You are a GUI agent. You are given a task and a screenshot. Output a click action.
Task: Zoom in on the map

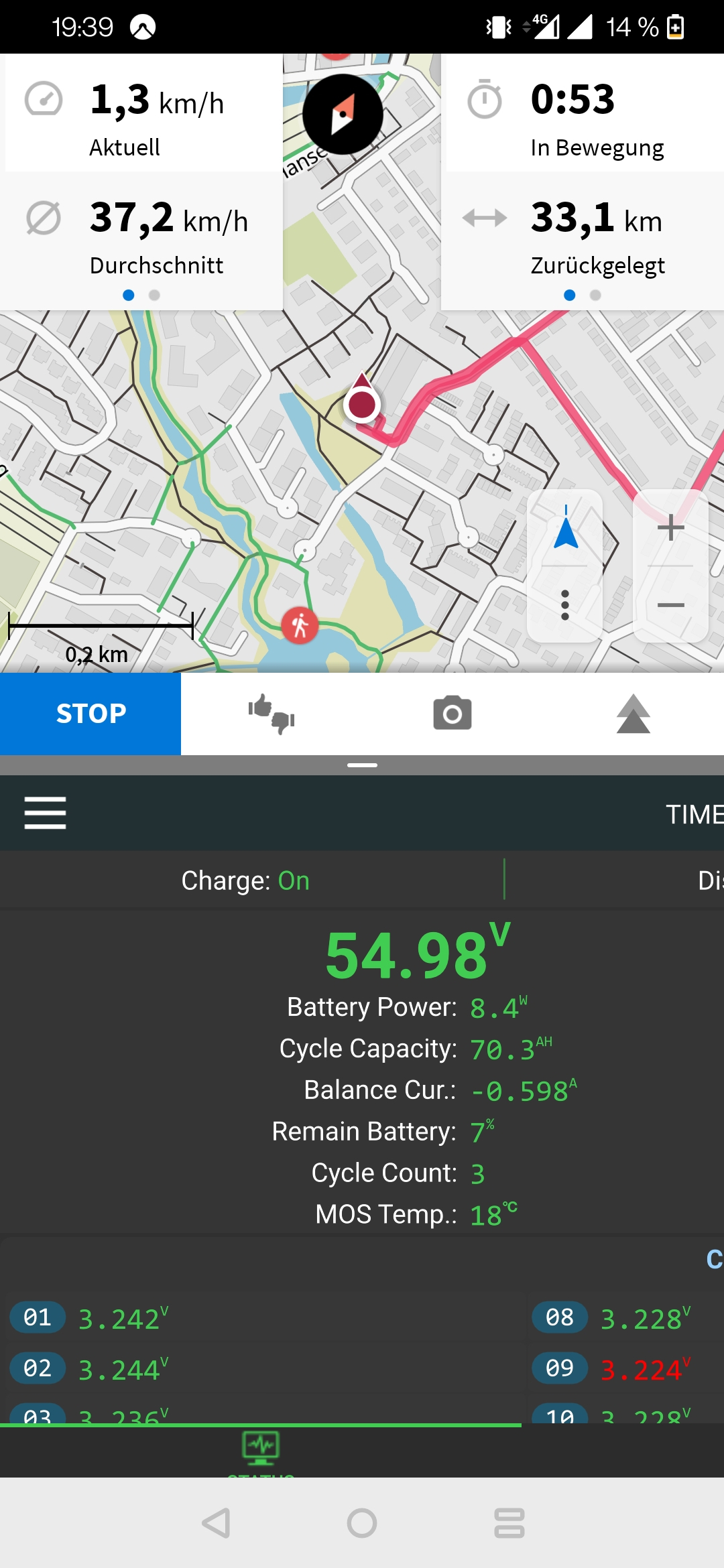(x=670, y=528)
